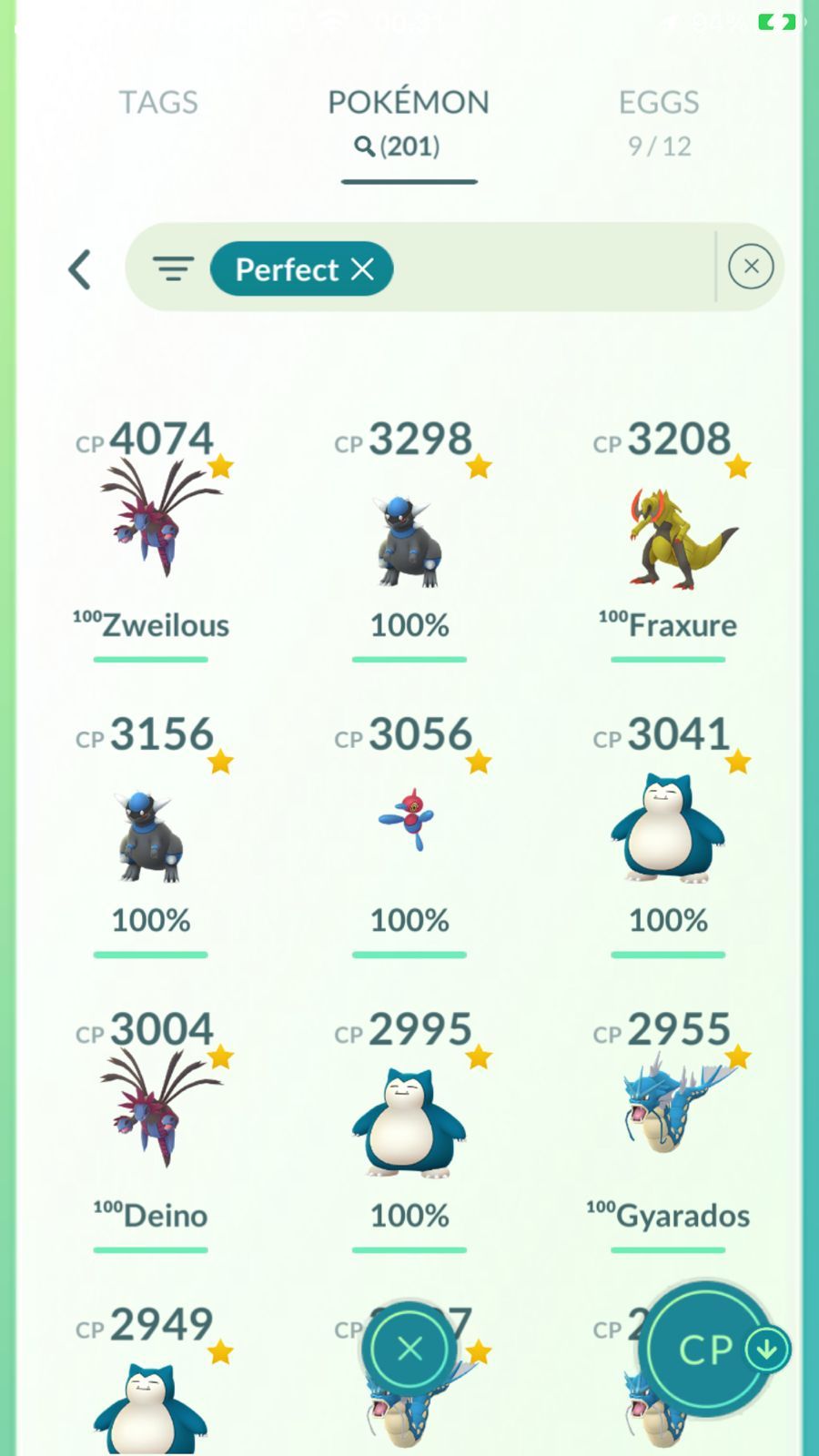Switch to the Eggs tab
Screen dimensions: 819x1456
659,120
